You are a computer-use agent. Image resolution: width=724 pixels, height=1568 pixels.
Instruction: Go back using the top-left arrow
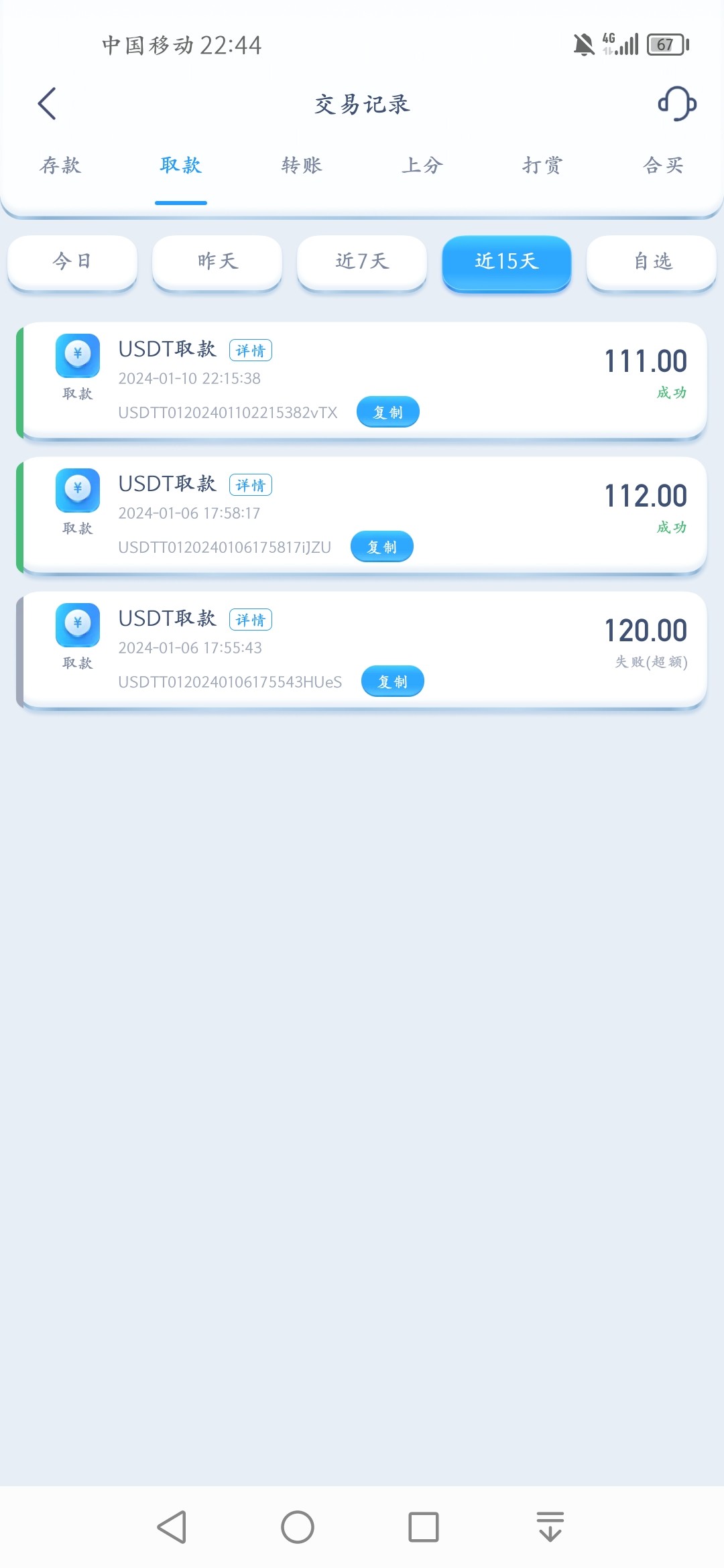click(x=47, y=104)
